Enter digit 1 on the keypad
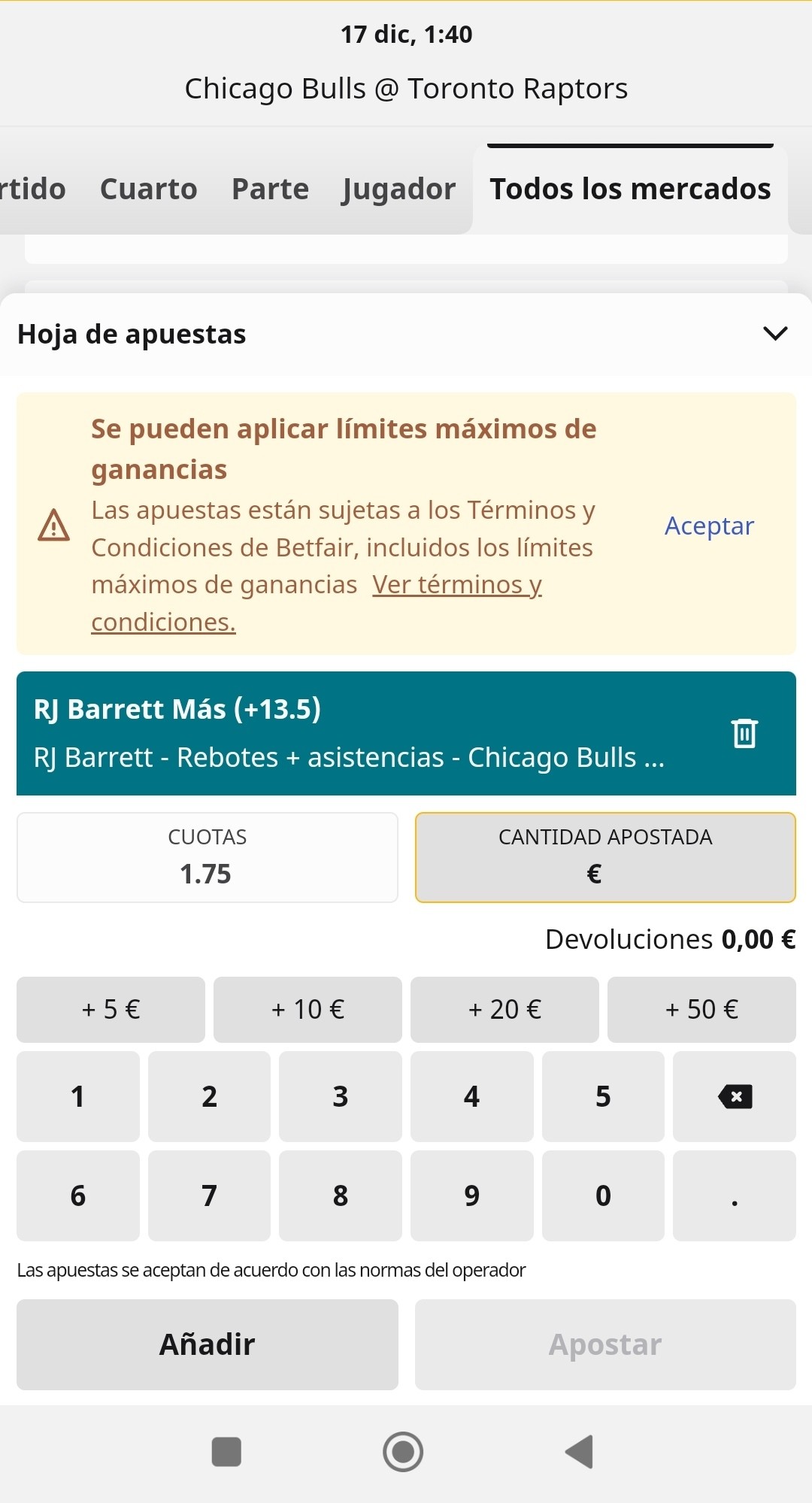812x1503 pixels. 78,1096
